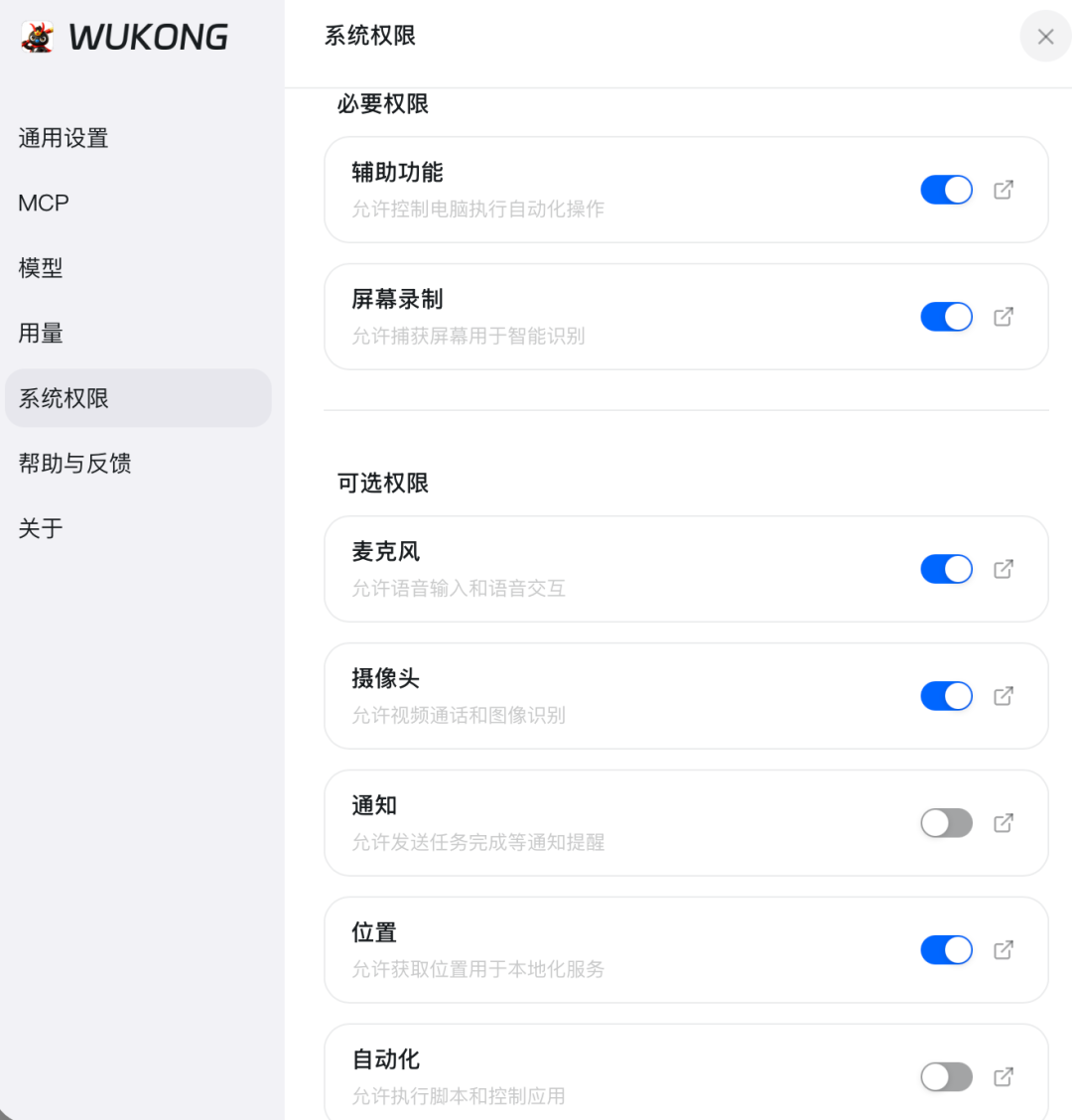
Task: Open the external link beside 麦克风
Action: click(x=1004, y=568)
